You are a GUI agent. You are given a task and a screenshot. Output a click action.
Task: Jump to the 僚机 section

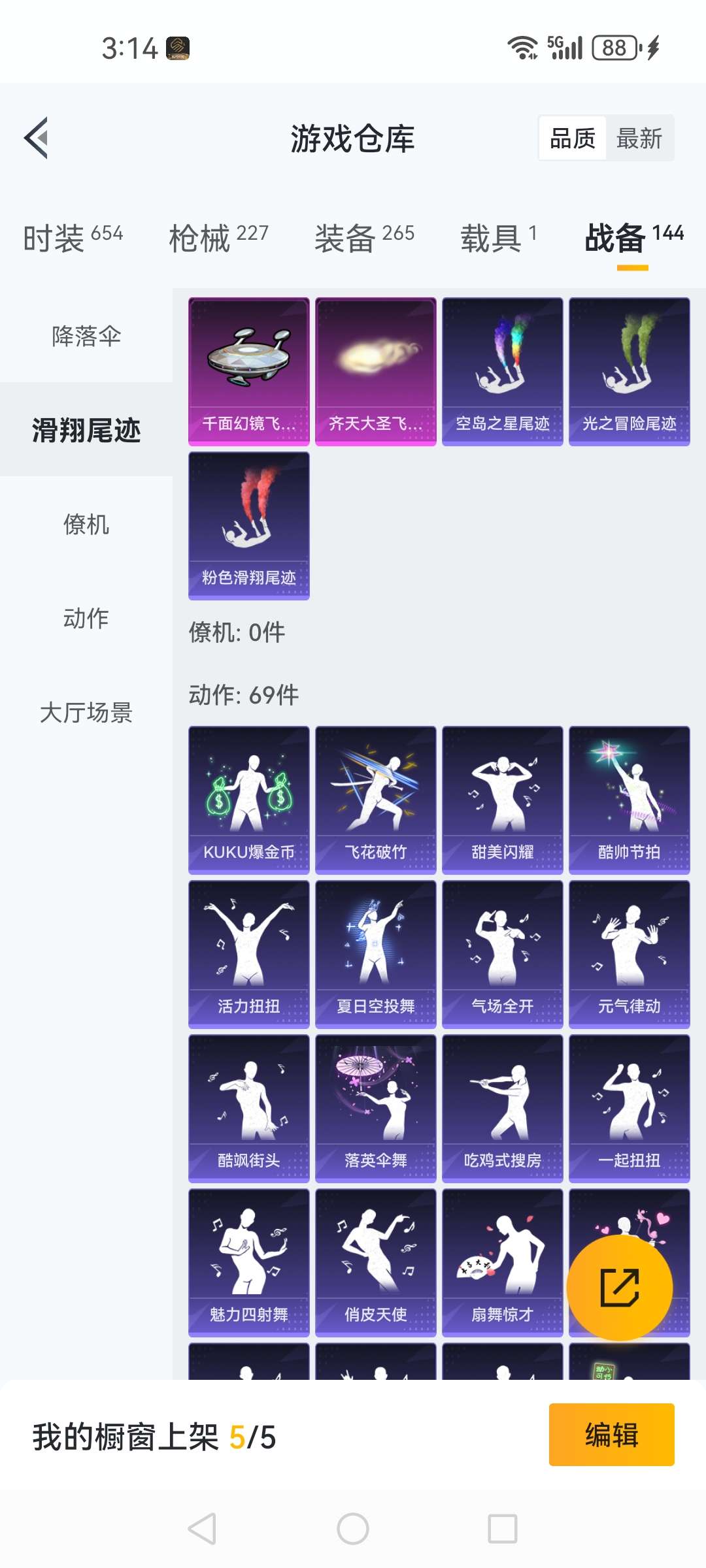(x=86, y=524)
